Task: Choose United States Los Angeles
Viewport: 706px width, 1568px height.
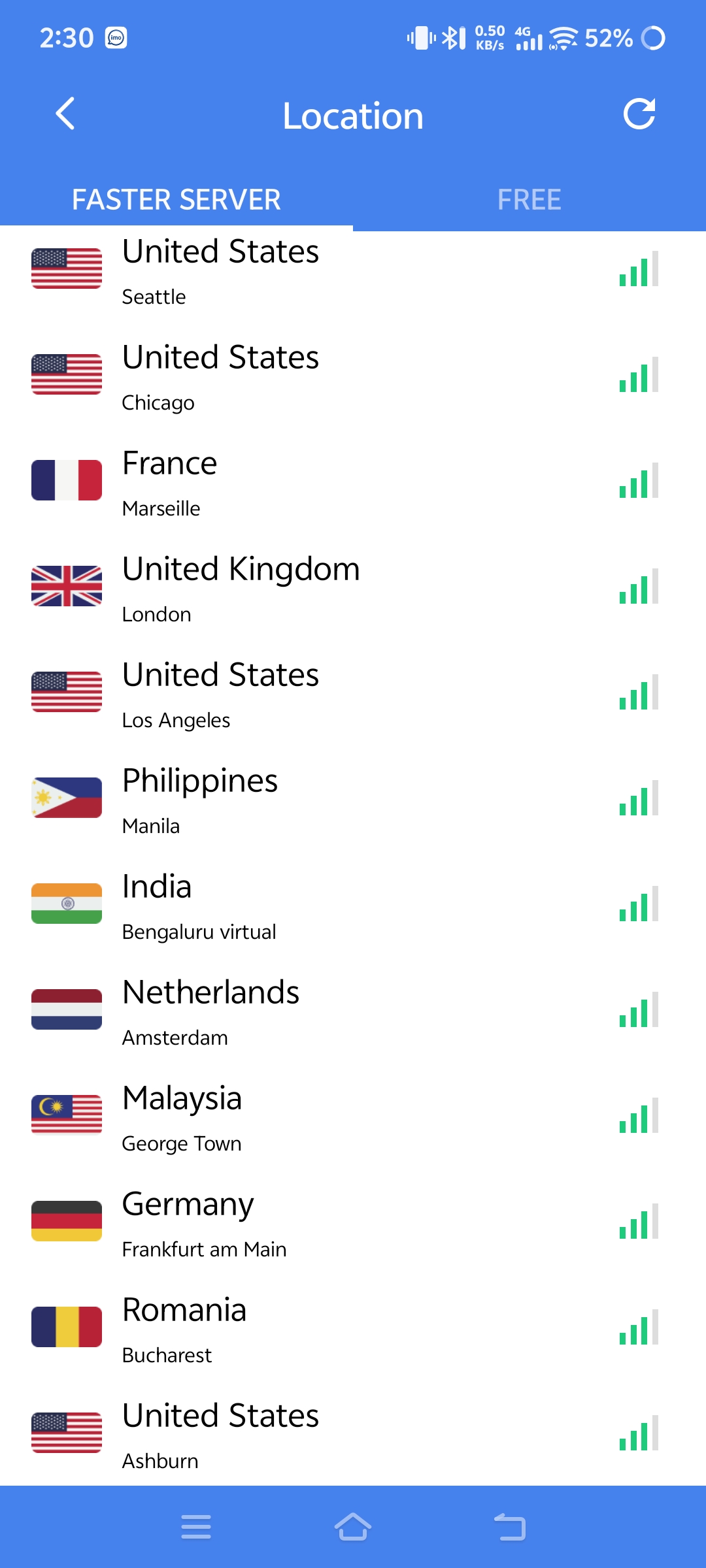Action: click(x=353, y=694)
